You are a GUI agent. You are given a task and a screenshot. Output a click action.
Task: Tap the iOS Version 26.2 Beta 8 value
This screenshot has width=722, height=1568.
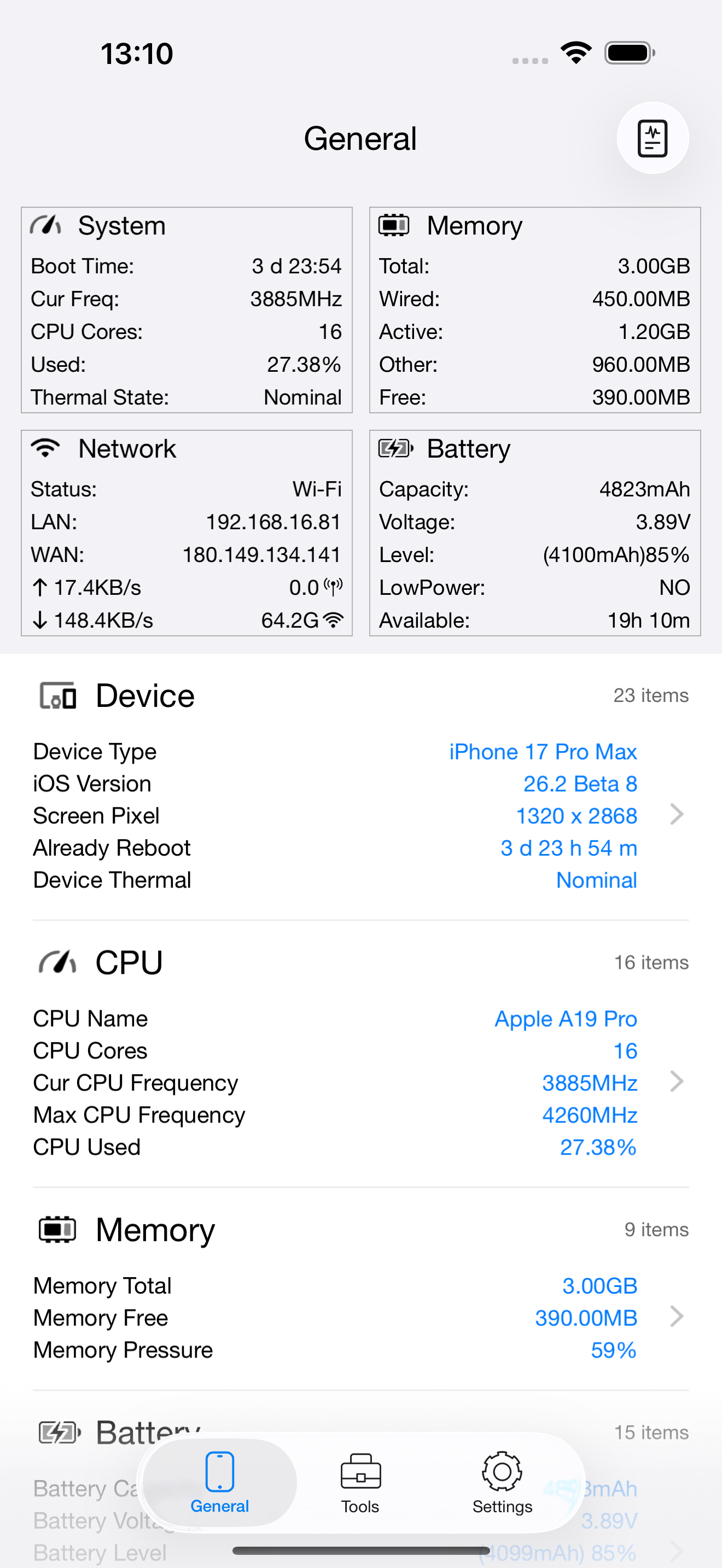click(580, 783)
